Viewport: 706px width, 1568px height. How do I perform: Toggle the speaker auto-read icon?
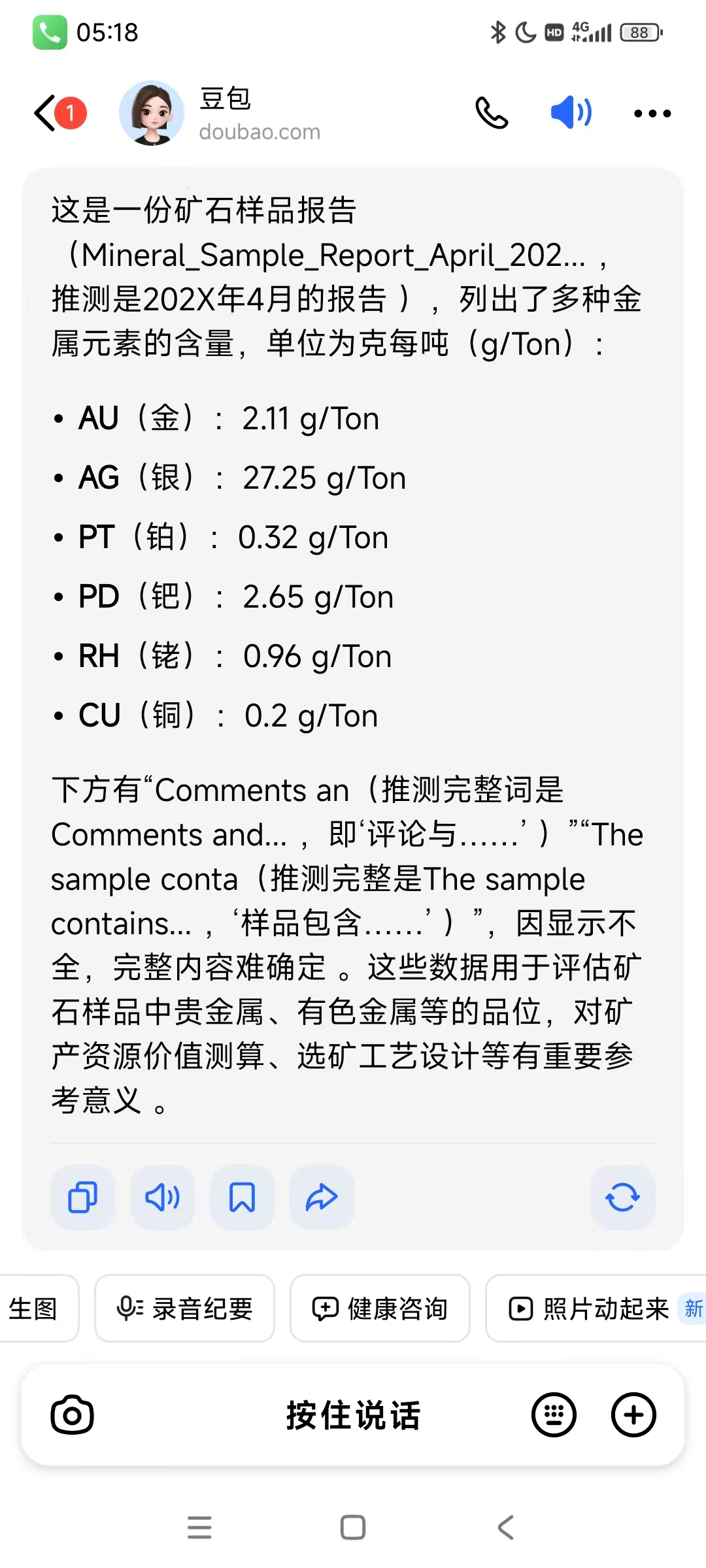pyautogui.click(x=571, y=112)
